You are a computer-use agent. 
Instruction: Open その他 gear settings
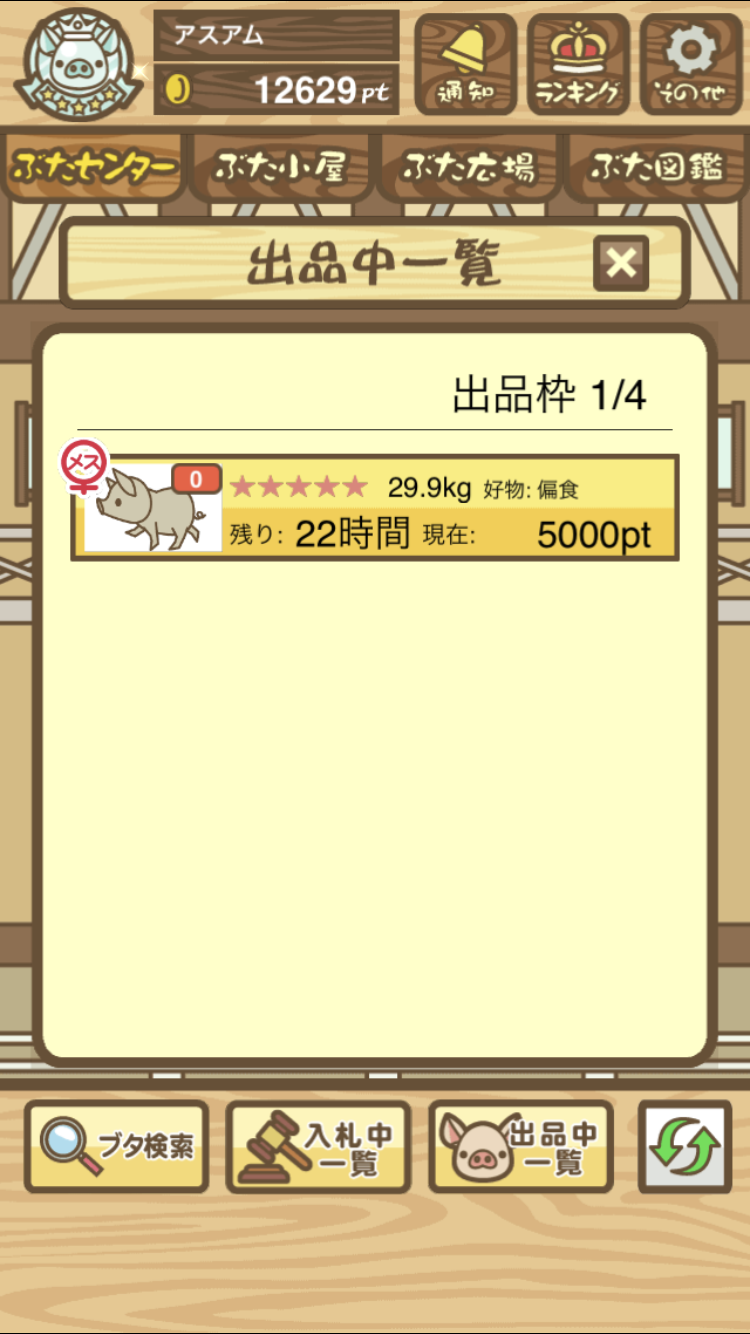691,65
